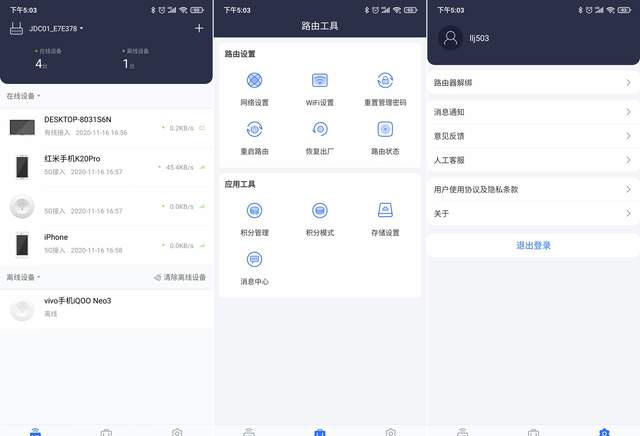Image resolution: width=640 pixels, height=436 pixels.
Task: Open the 红米手机K20Pro device row
Action: click(x=106, y=165)
